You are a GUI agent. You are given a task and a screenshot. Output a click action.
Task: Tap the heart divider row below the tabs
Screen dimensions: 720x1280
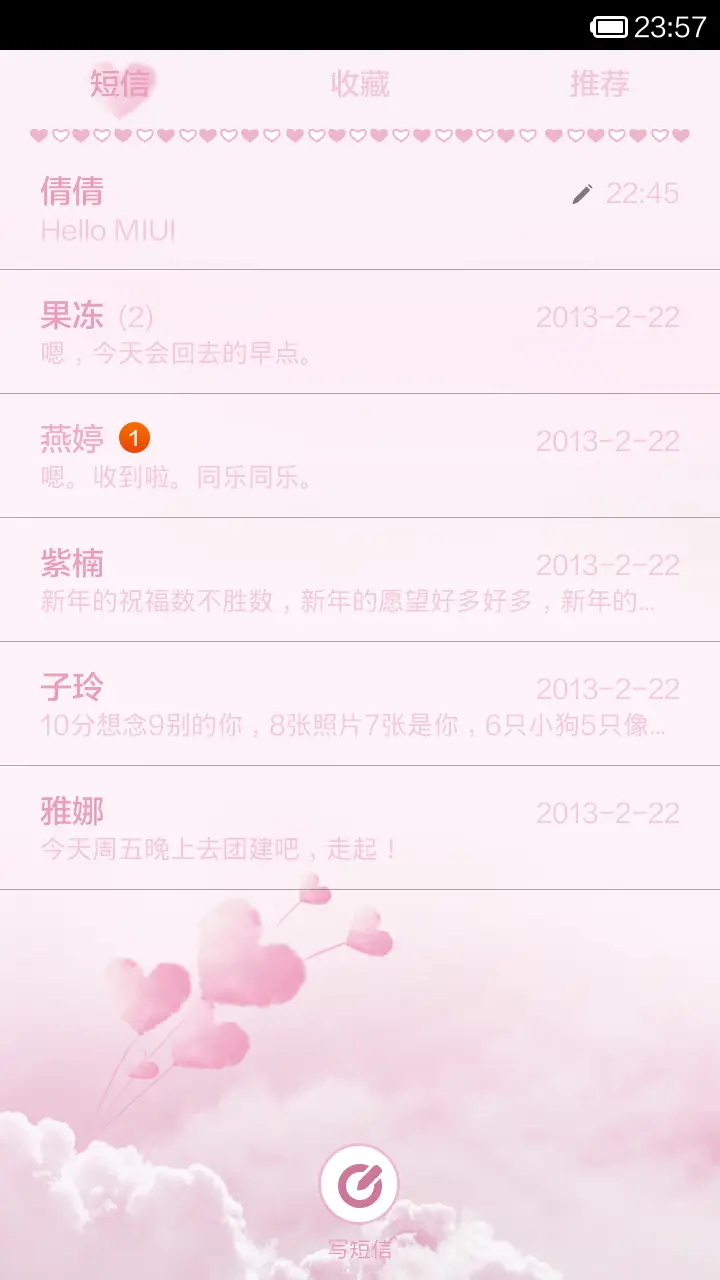[360, 131]
